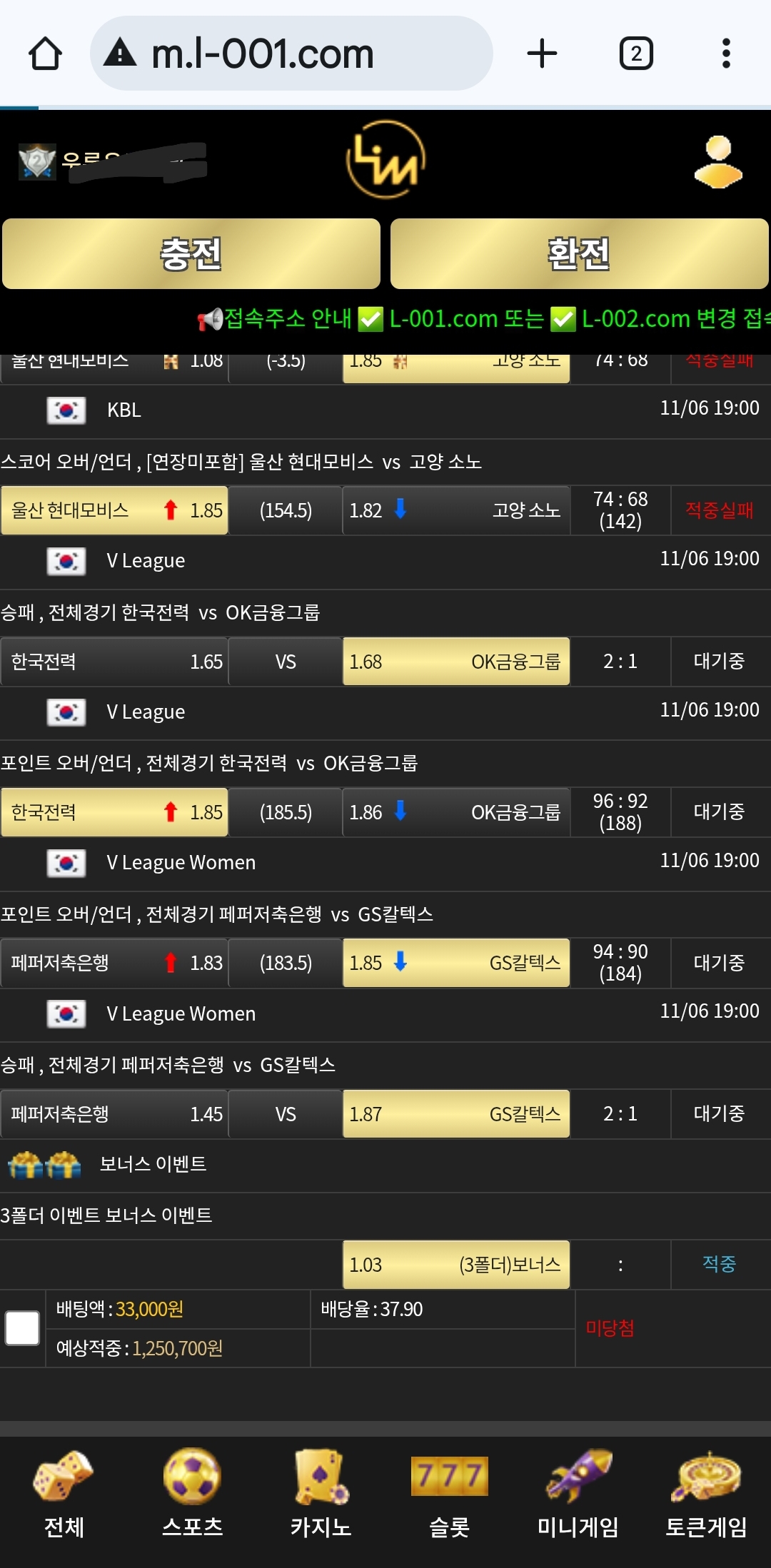The width and height of the screenshot is (771, 1568).
Task: Open the user profile icon
Action: (x=717, y=162)
